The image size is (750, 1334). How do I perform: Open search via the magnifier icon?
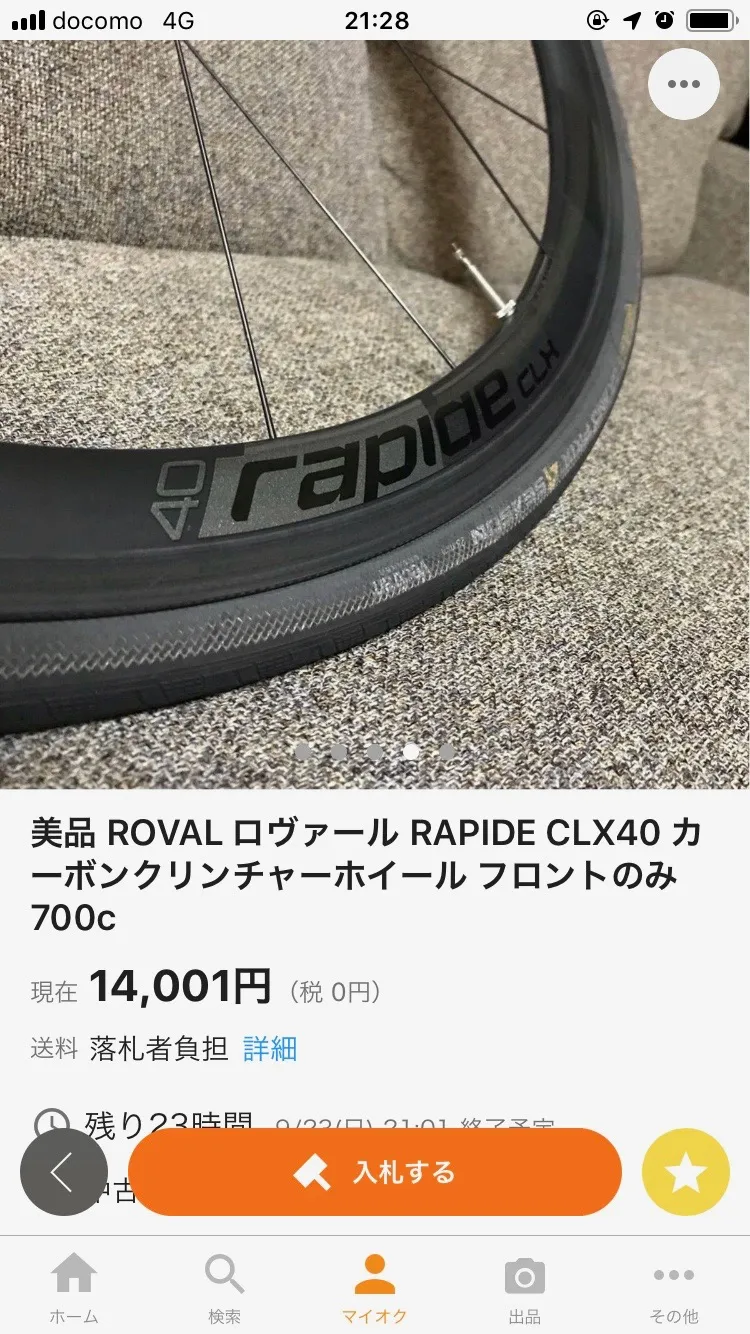pyautogui.click(x=224, y=1274)
